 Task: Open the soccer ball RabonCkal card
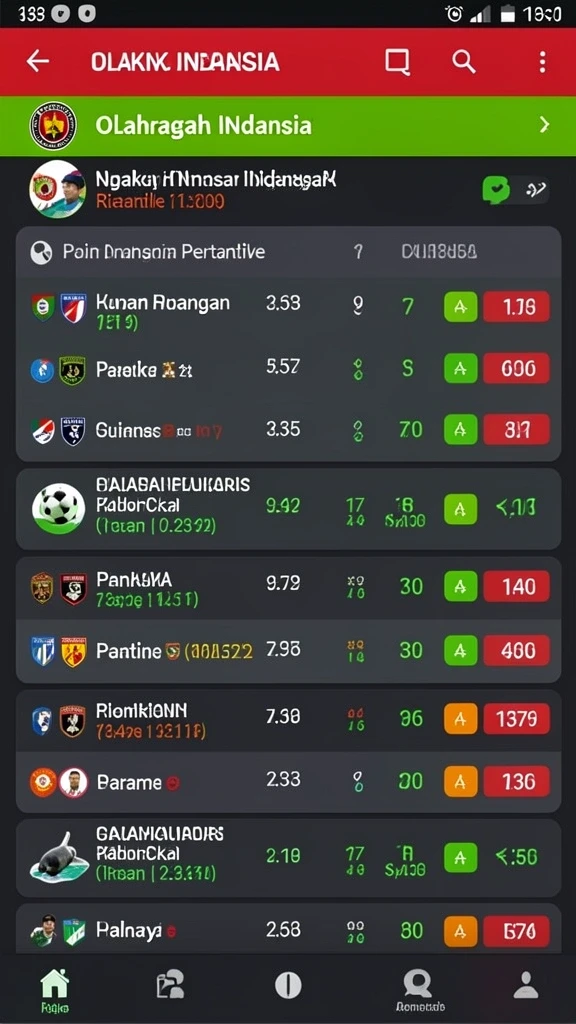288,508
